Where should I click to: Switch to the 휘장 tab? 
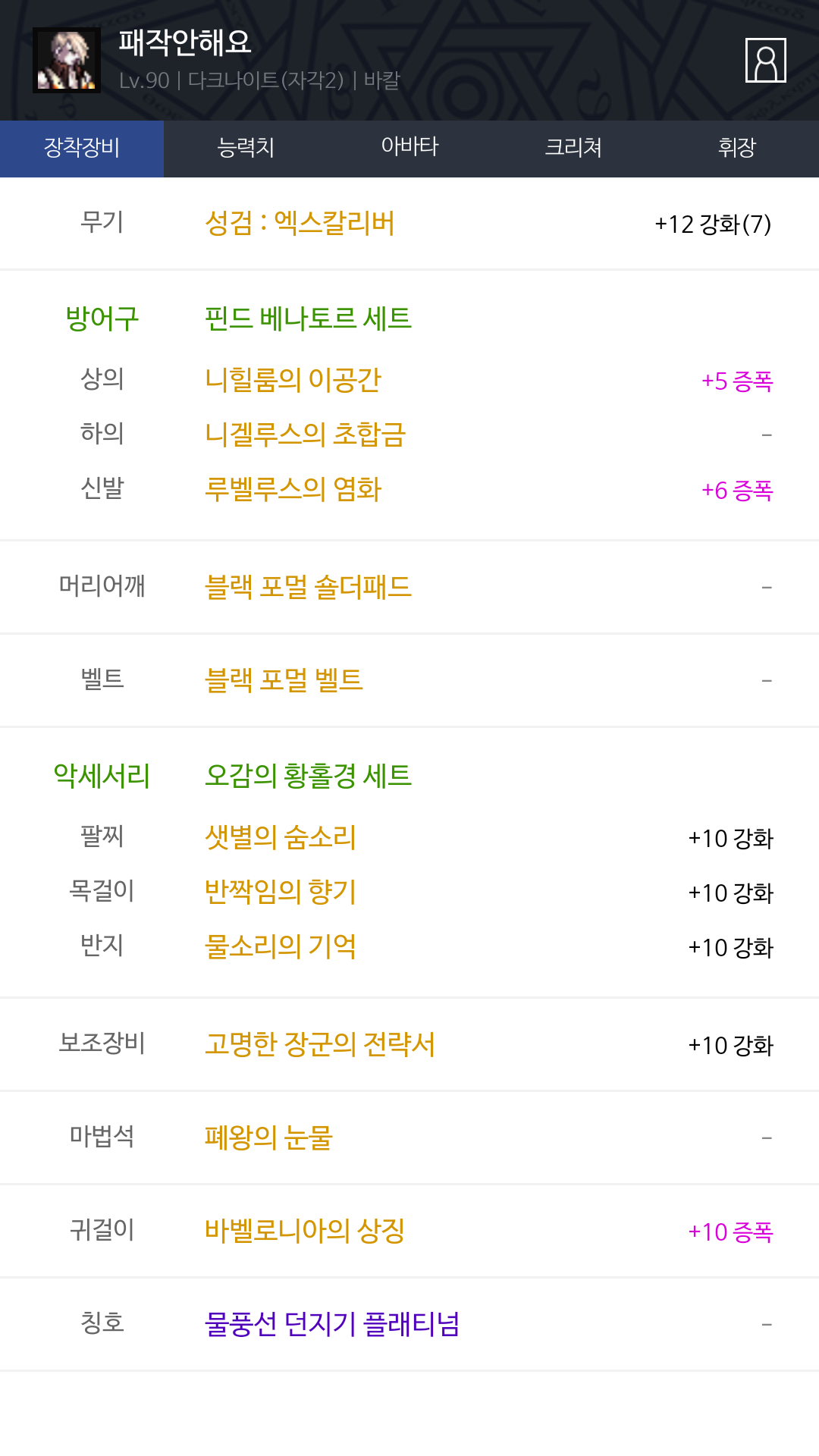tap(737, 148)
